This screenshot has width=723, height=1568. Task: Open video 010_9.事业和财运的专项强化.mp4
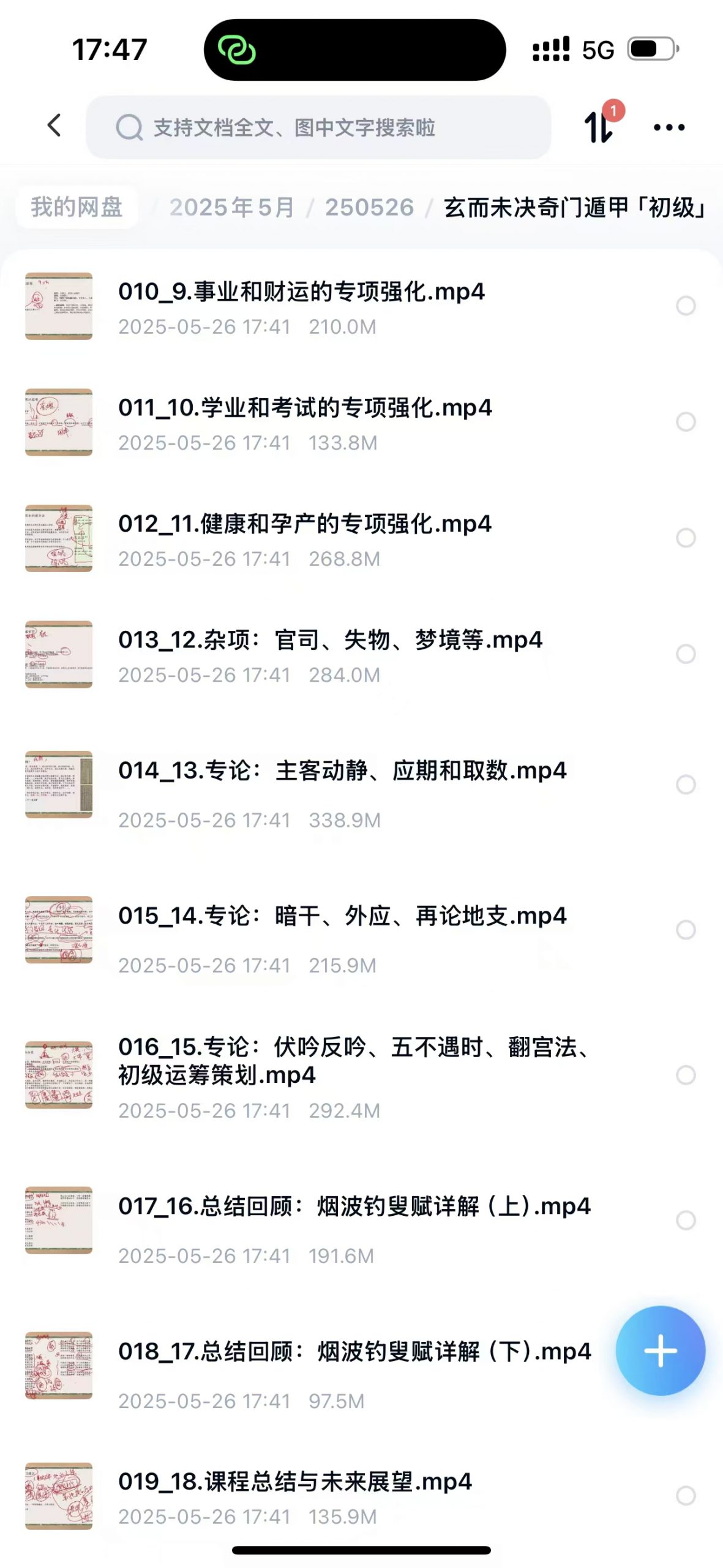[301, 293]
